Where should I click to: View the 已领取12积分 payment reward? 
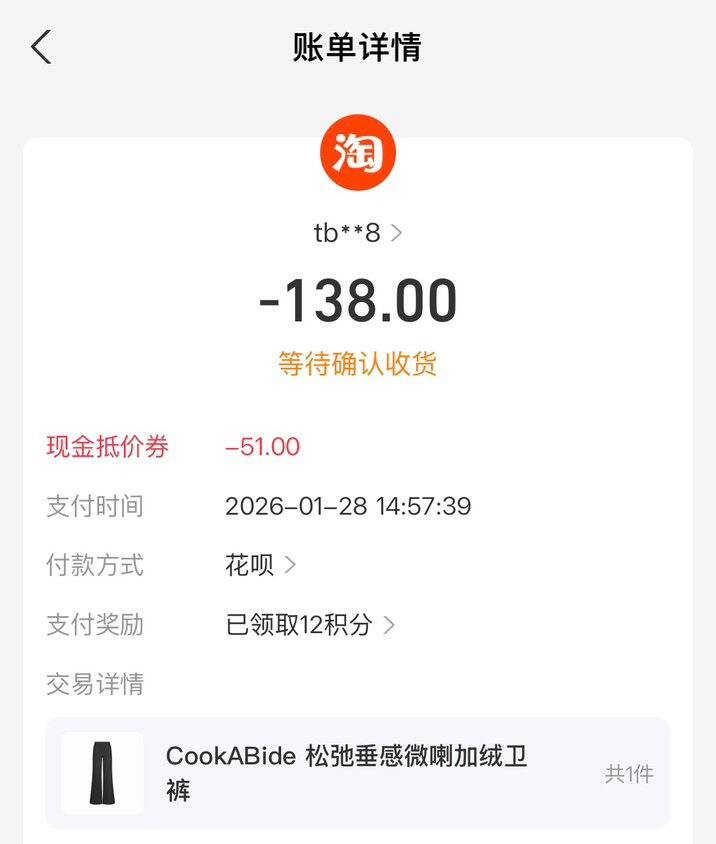[x=310, y=625]
